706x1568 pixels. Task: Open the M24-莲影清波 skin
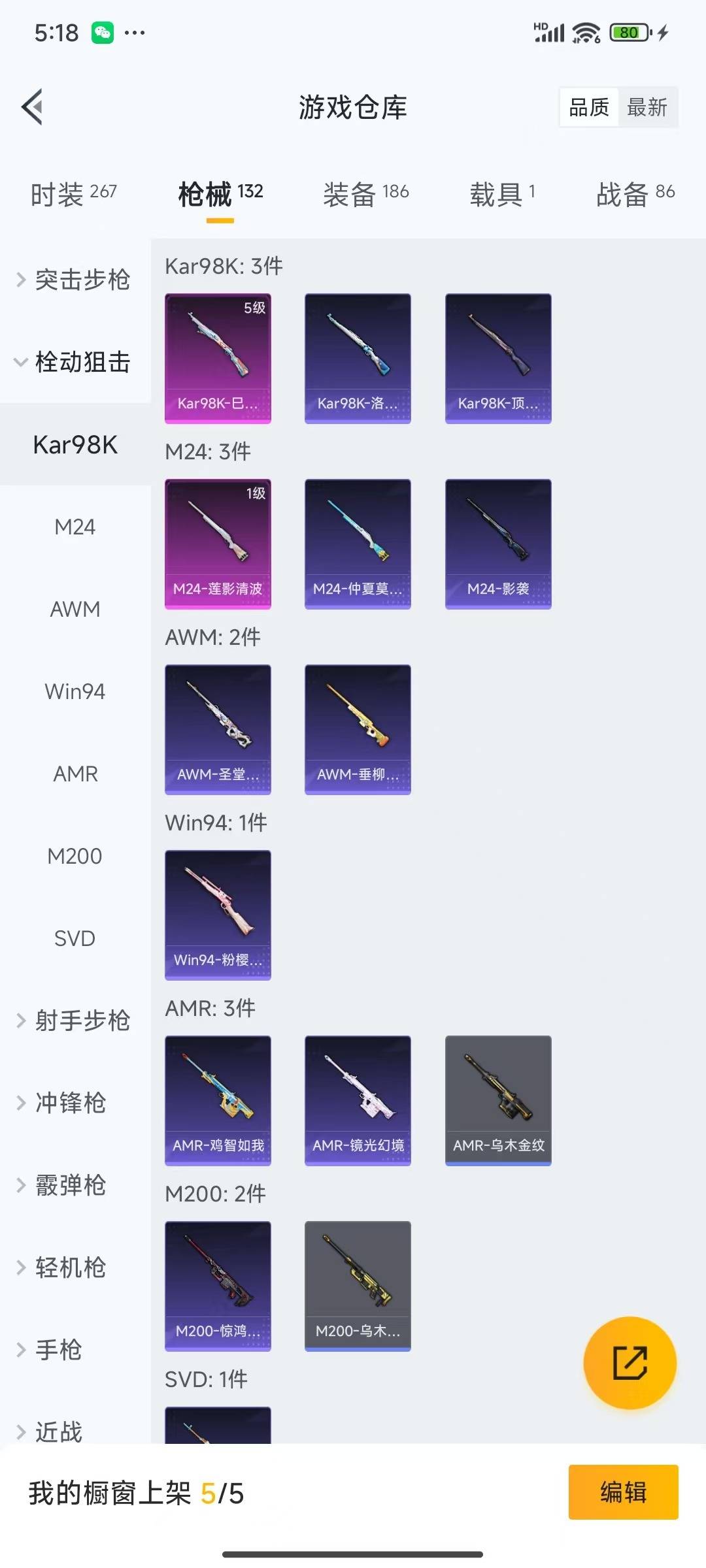pyautogui.click(x=218, y=544)
